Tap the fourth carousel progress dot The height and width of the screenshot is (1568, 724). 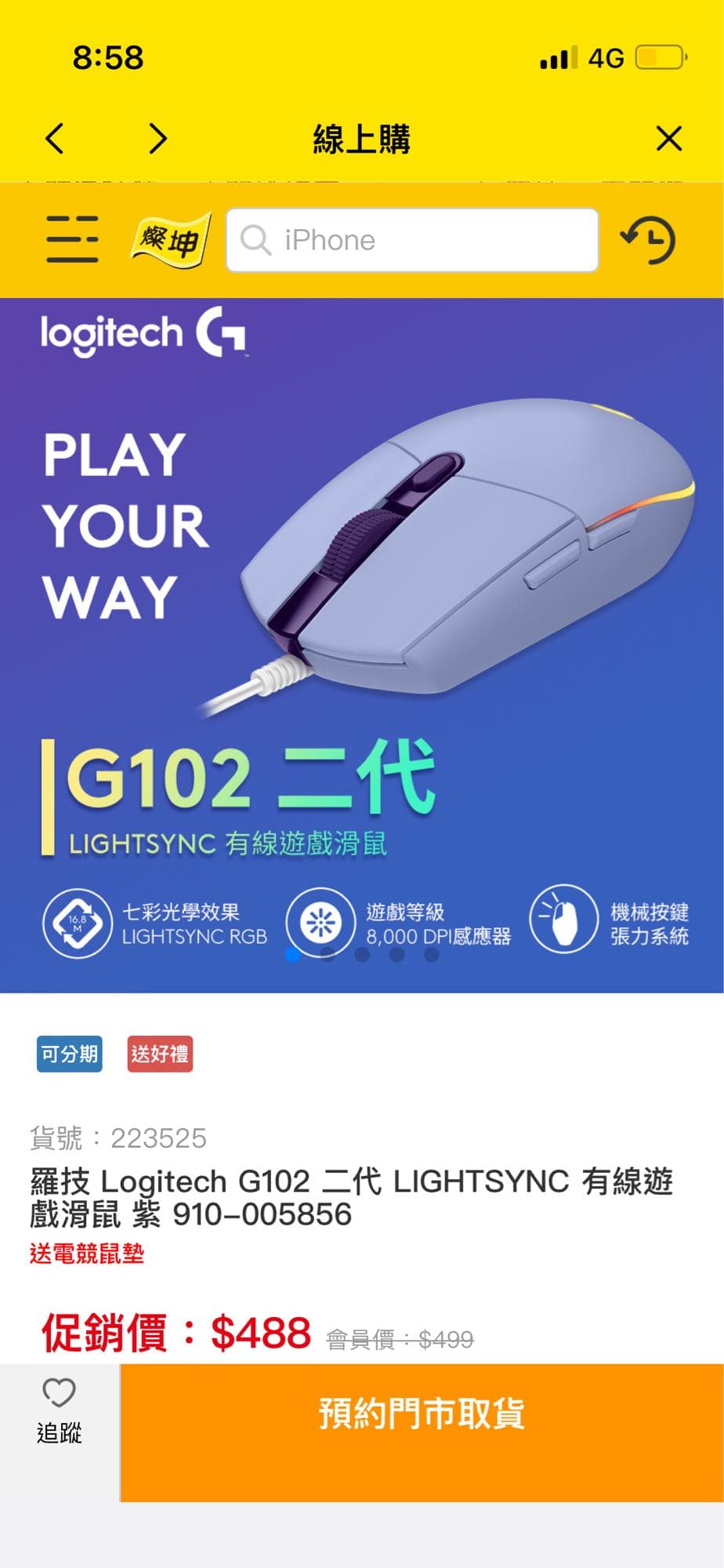click(x=396, y=955)
